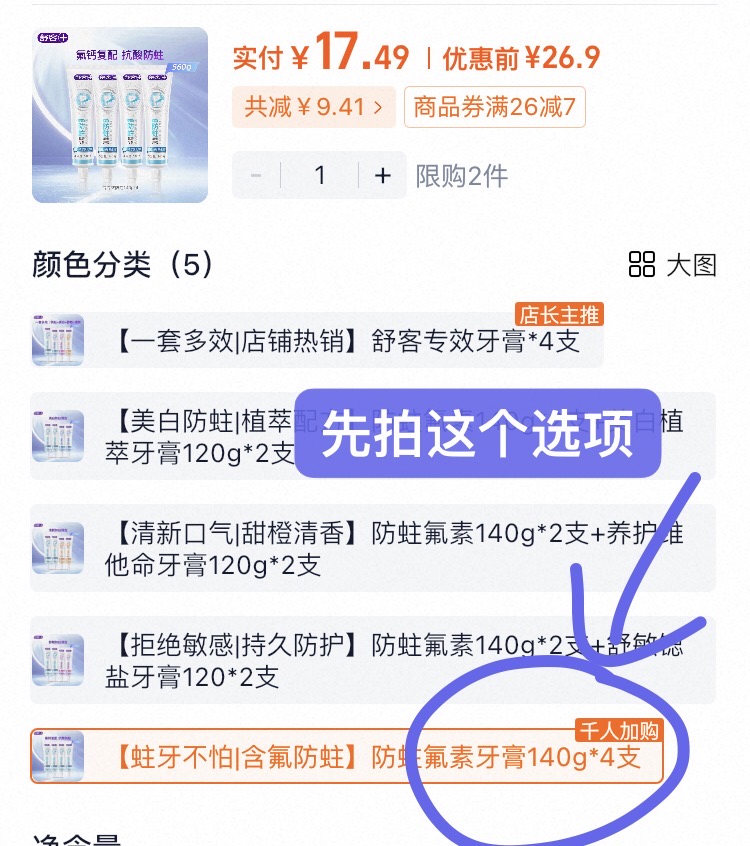Increase quantity with the plus stepper button
The height and width of the screenshot is (846, 750).
382,175
